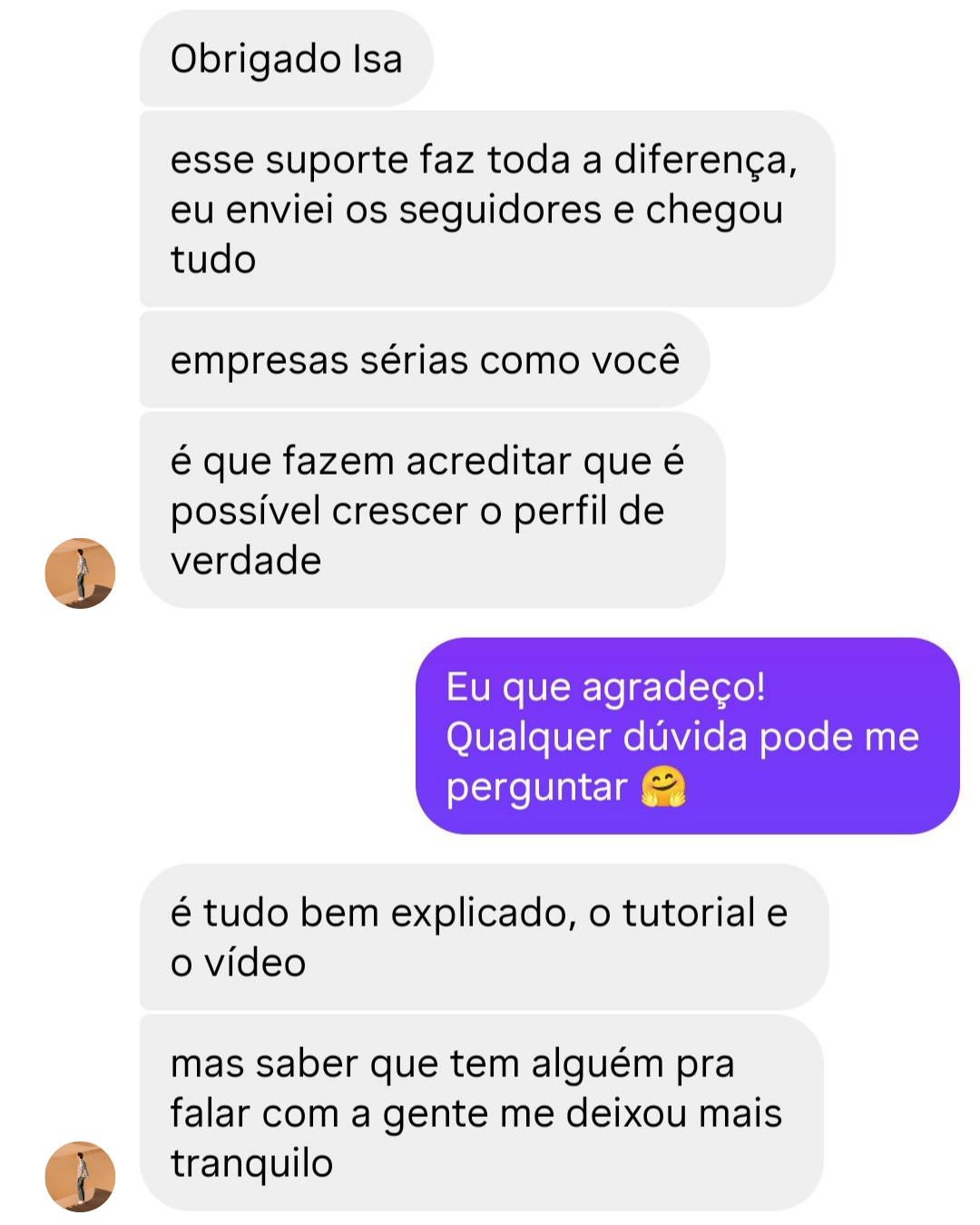Open sender's avatar beside 'mais tranquilo' message
This screenshot has height=1225, width=980.
pos(80,1176)
